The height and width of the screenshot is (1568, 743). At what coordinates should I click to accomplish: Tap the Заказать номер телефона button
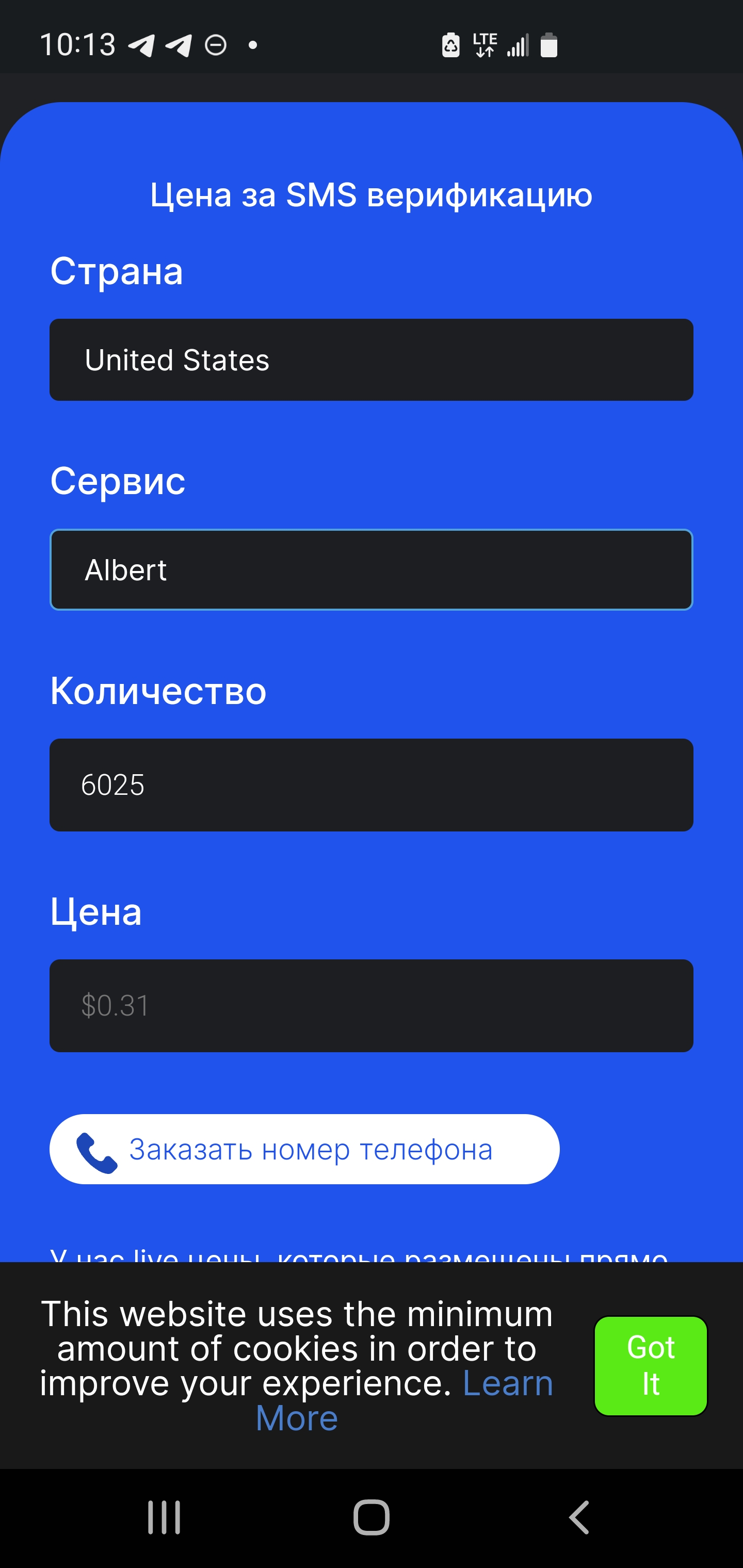(304, 1149)
